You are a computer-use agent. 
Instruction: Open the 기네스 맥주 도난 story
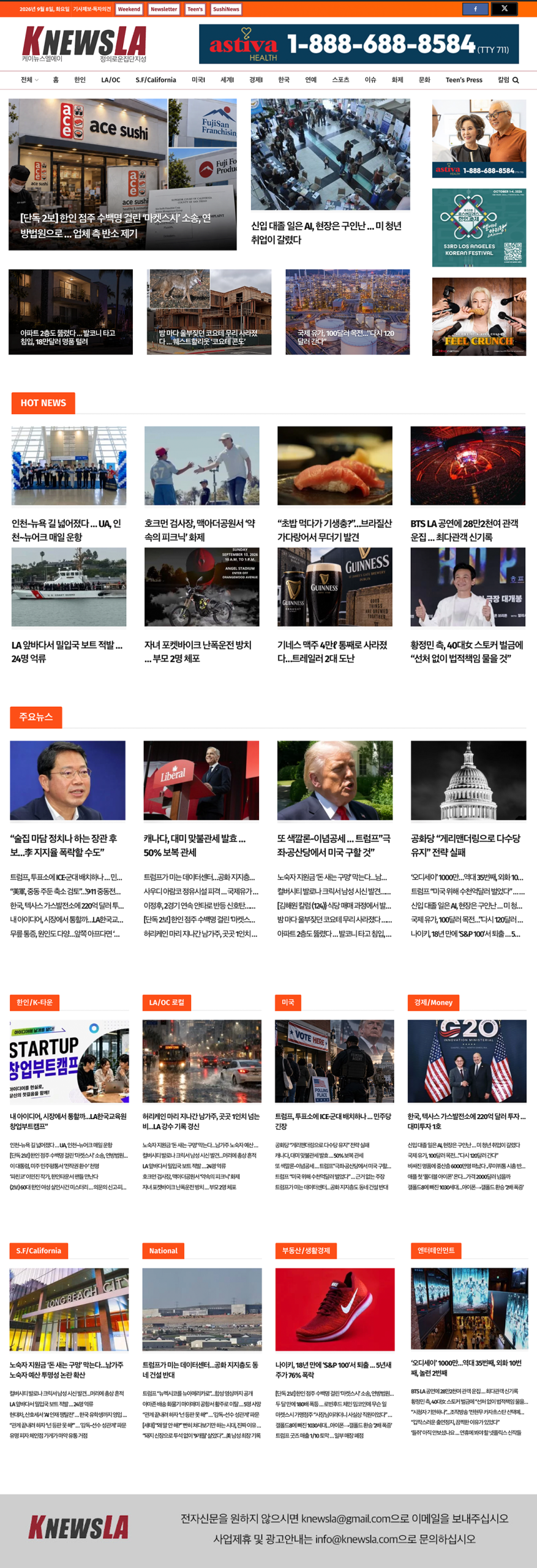333,651
